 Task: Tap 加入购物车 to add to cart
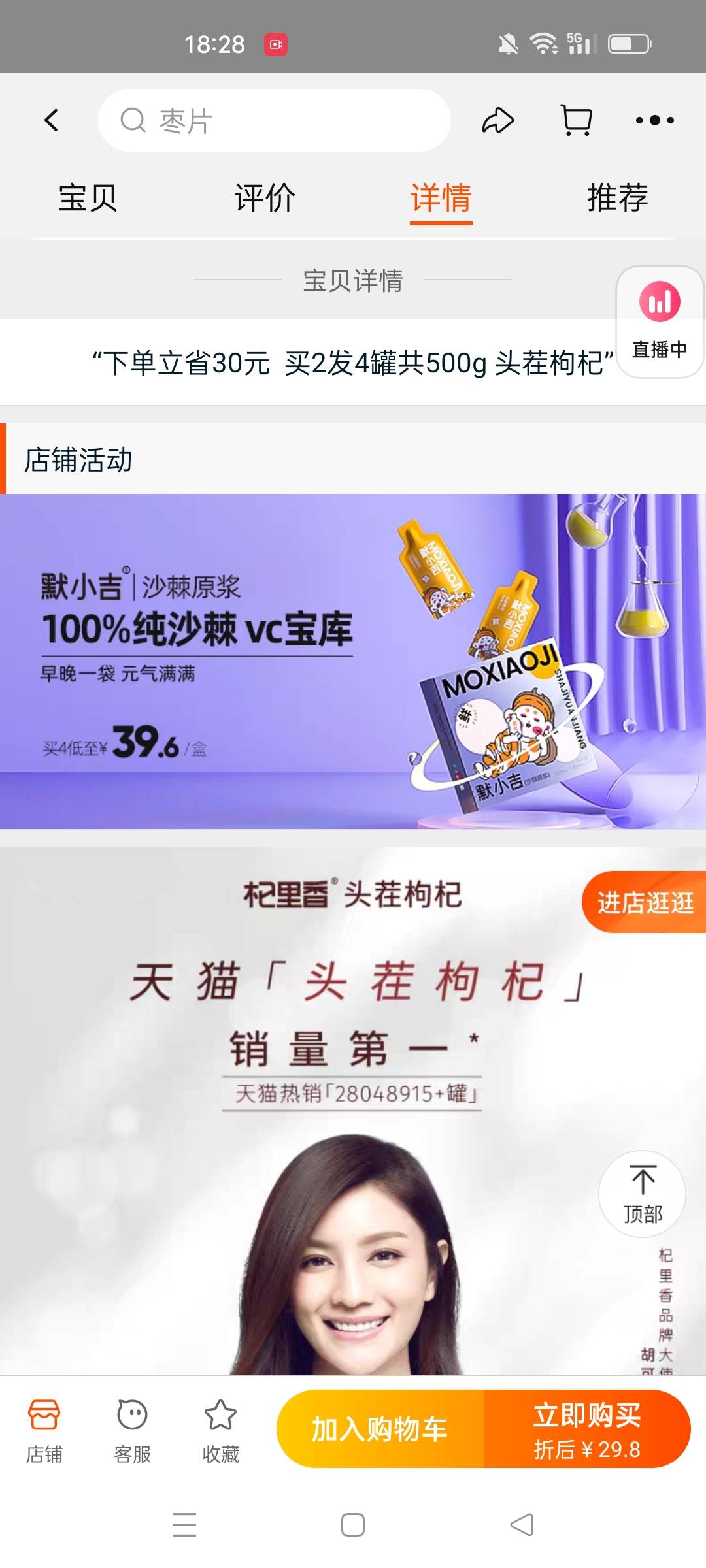[x=380, y=1429]
